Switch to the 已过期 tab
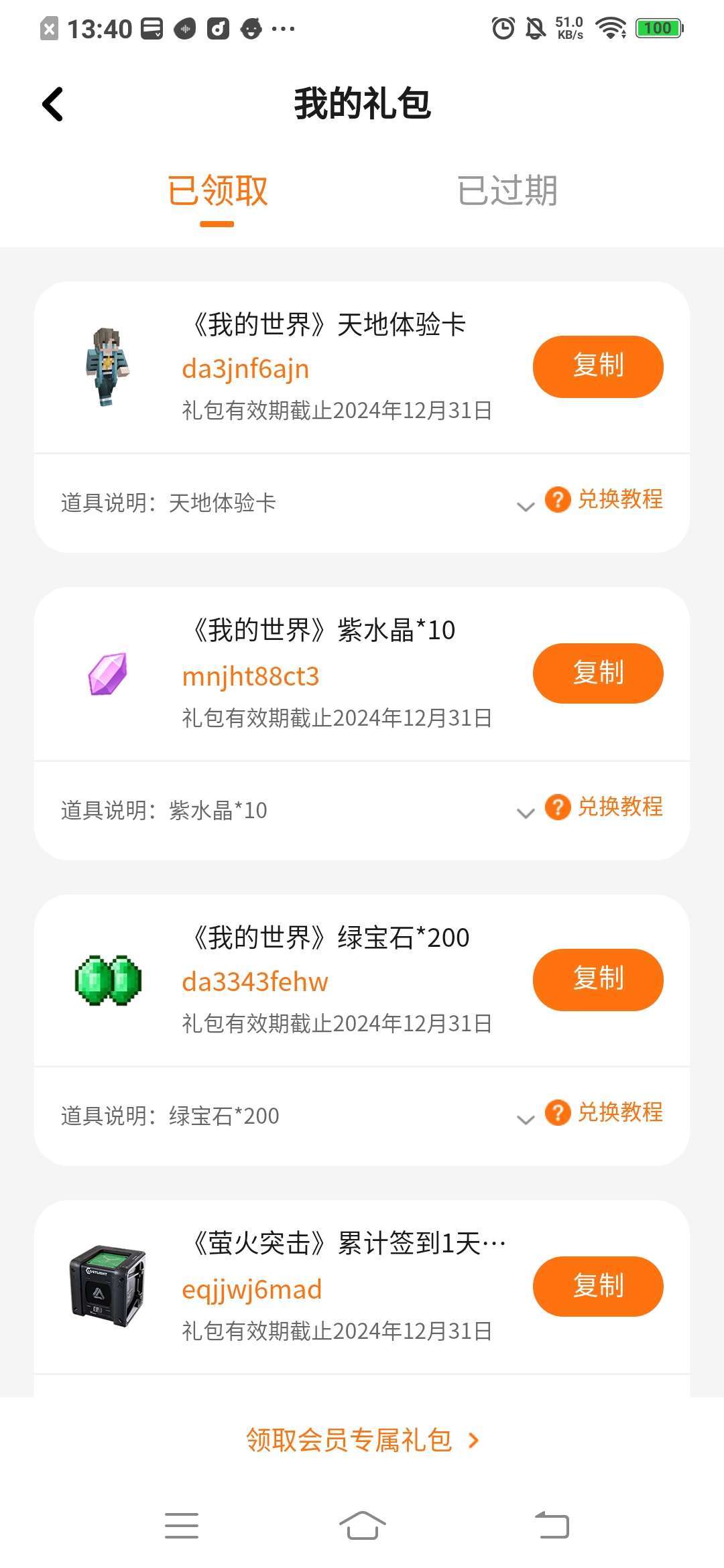 (x=507, y=191)
